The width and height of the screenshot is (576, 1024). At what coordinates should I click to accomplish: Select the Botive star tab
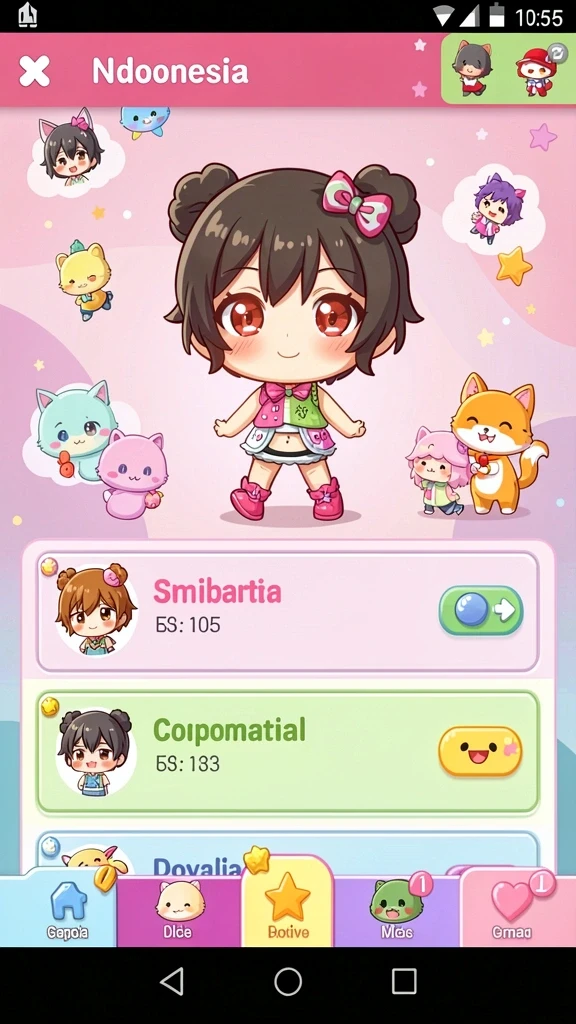coord(288,904)
